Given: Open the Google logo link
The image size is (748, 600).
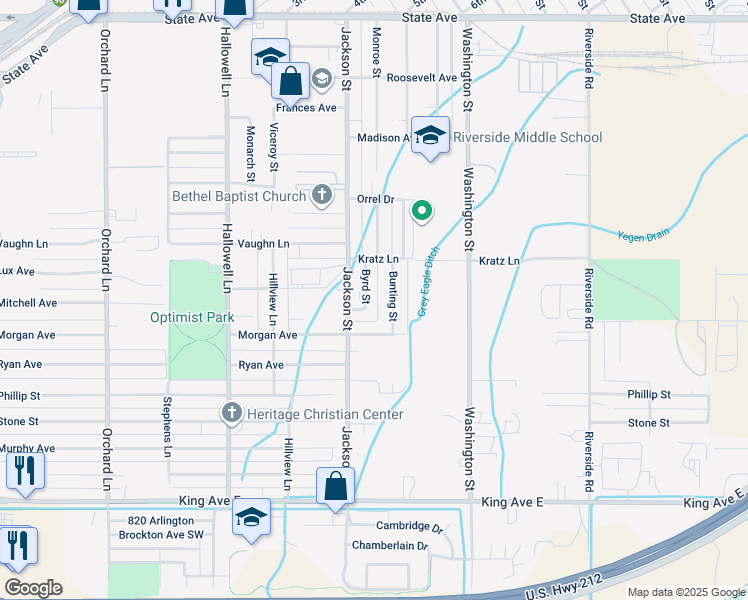Looking at the screenshot, I should point(33,589).
